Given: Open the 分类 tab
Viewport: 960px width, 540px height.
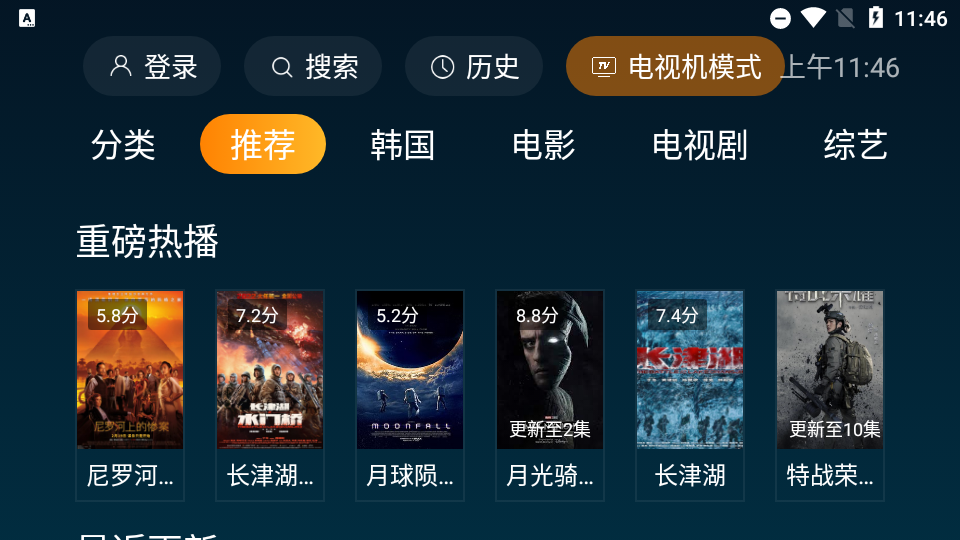Looking at the screenshot, I should pyautogui.click(x=123, y=145).
